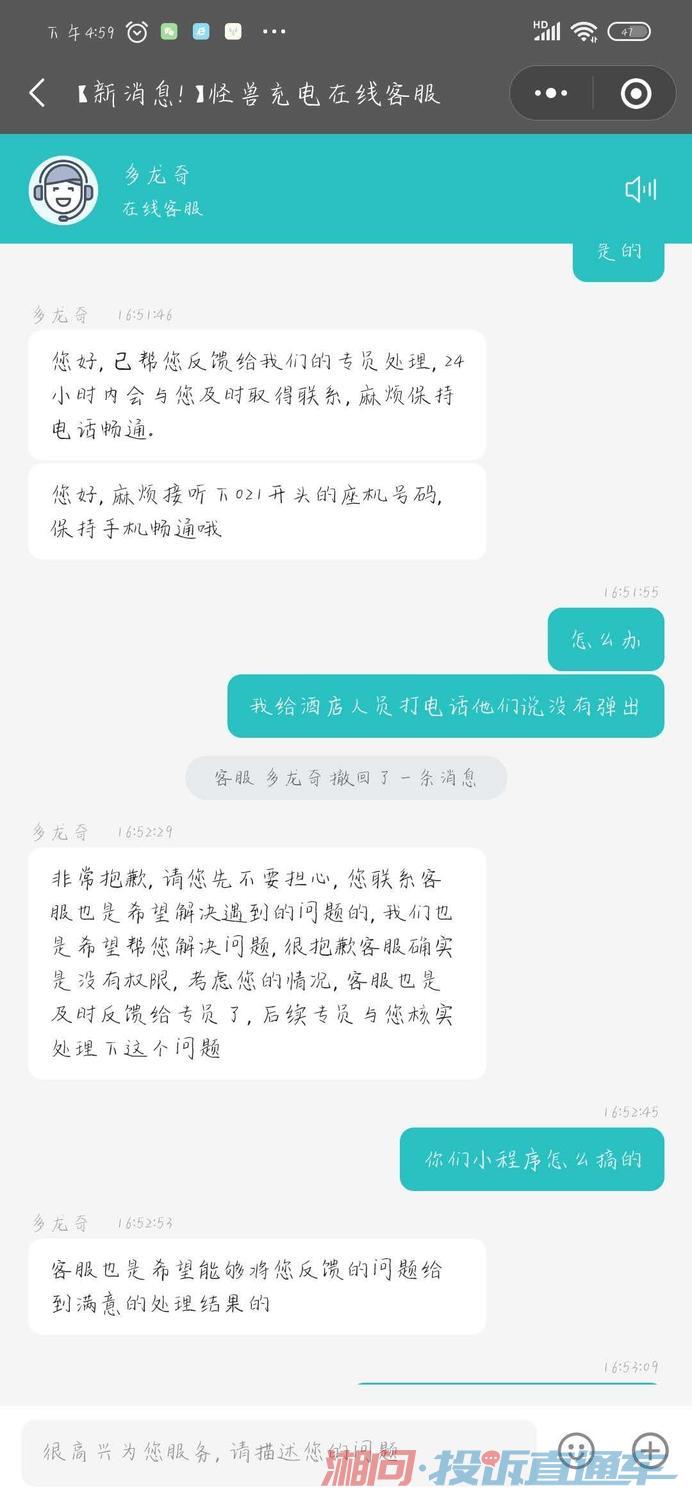The height and width of the screenshot is (1500, 692).
Task: Open the mini program's three-dot menu
Action: (x=551, y=94)
